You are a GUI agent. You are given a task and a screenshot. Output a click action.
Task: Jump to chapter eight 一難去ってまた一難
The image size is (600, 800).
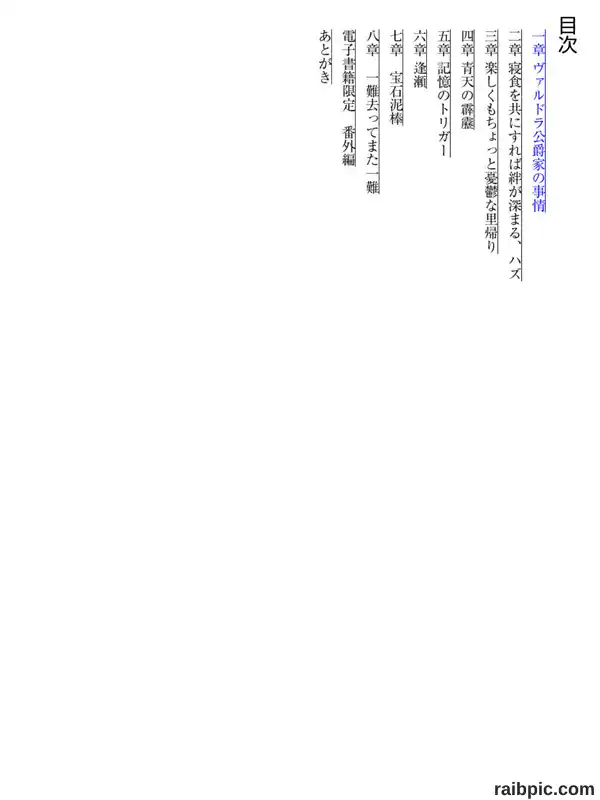pos(372,112)
